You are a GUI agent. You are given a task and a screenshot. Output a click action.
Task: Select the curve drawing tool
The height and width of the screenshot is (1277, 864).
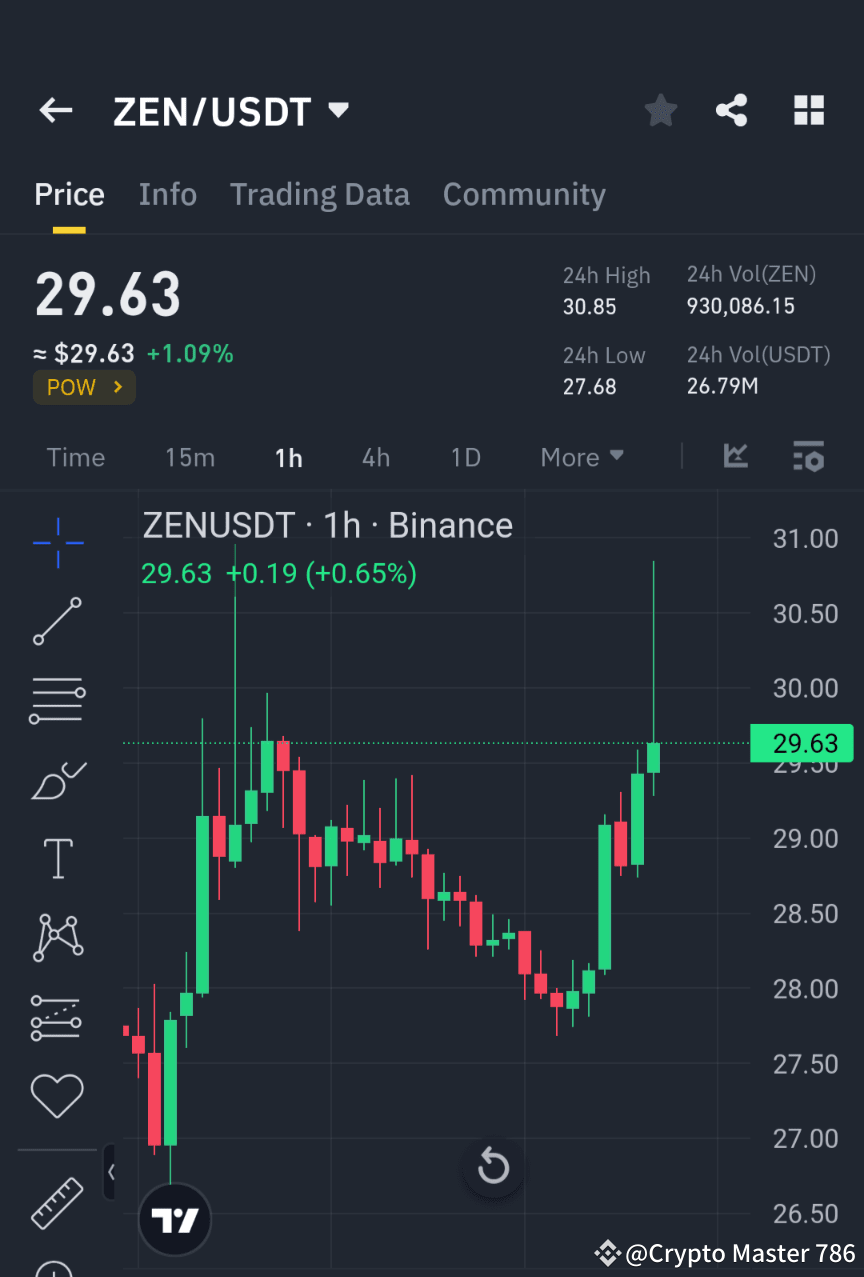pos(57,780)
